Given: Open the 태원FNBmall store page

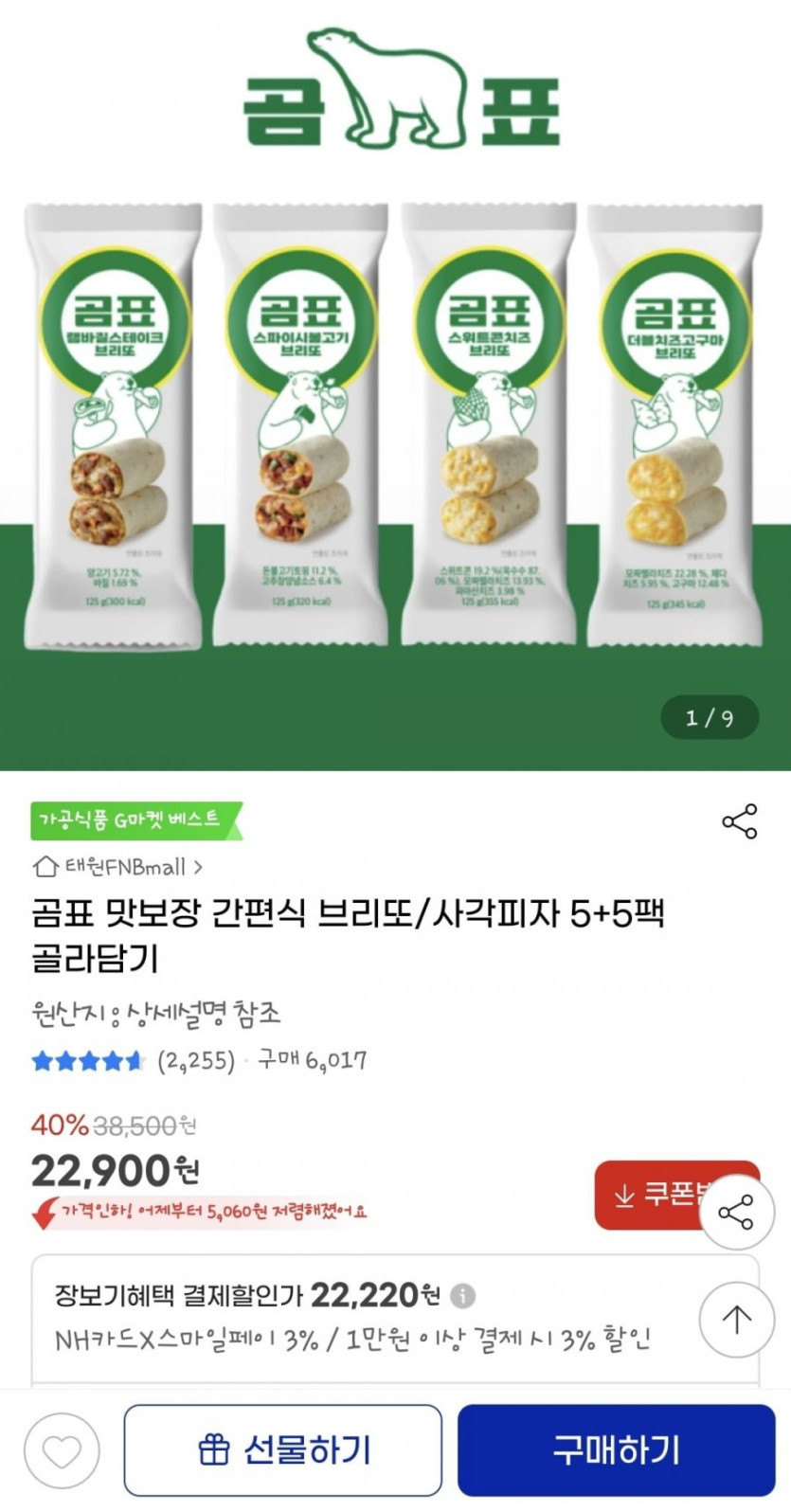Looking at the screenshot, I should [118, 867].
